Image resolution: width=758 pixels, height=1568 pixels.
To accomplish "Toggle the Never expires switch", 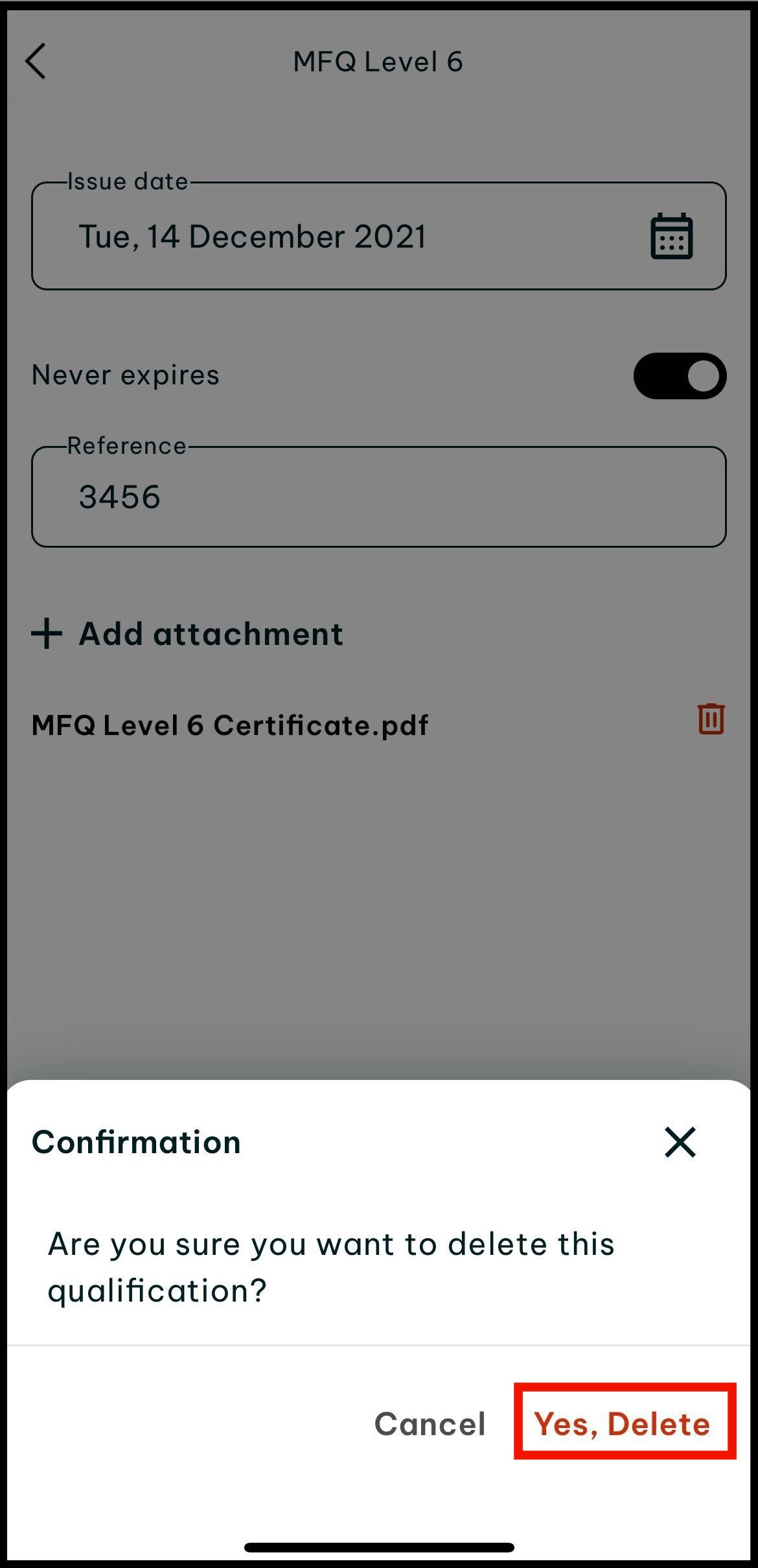I will click(680, 376).
